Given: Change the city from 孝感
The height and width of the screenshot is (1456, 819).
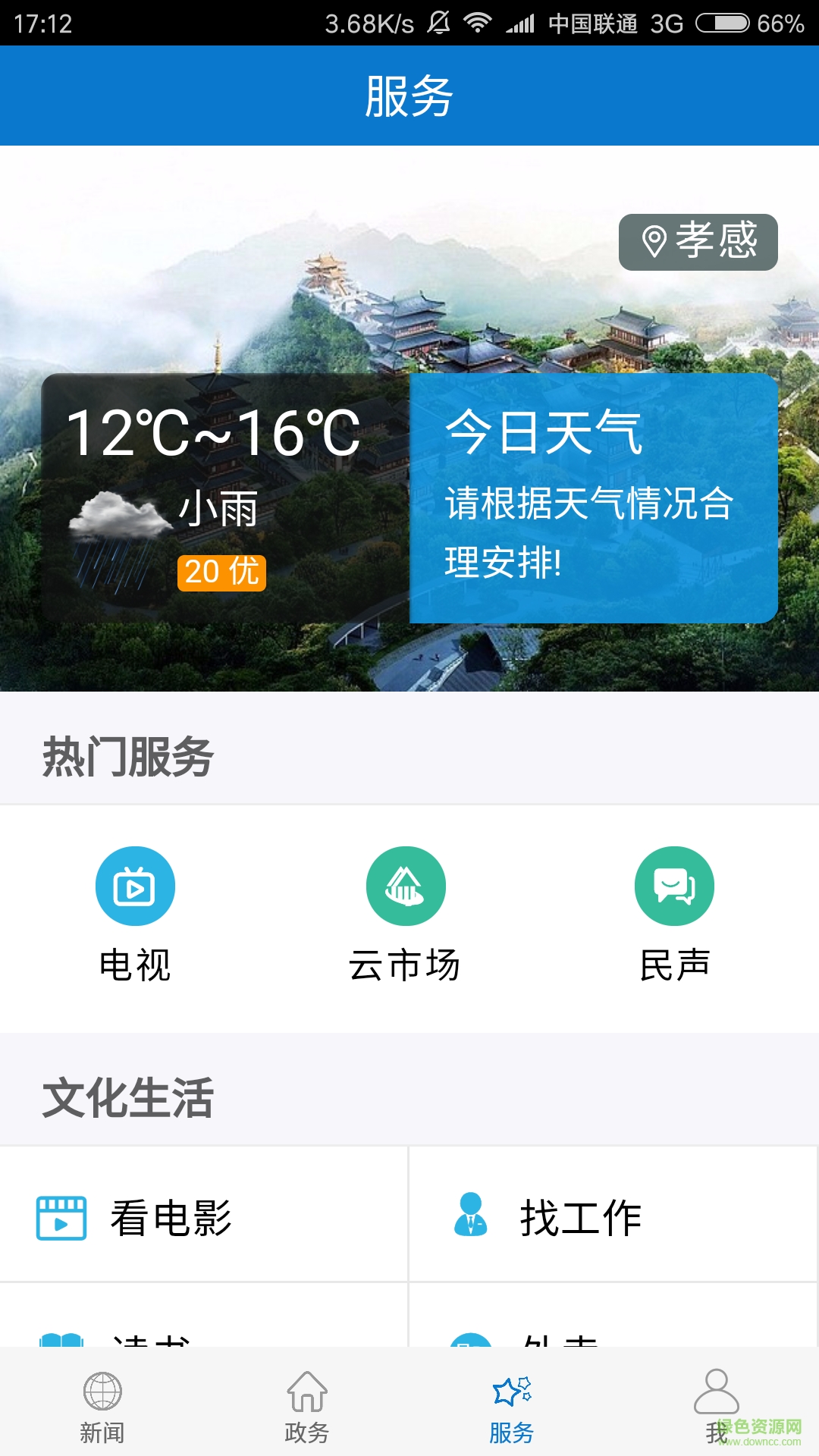Looking at the screenshot, I should pos(698,242).
